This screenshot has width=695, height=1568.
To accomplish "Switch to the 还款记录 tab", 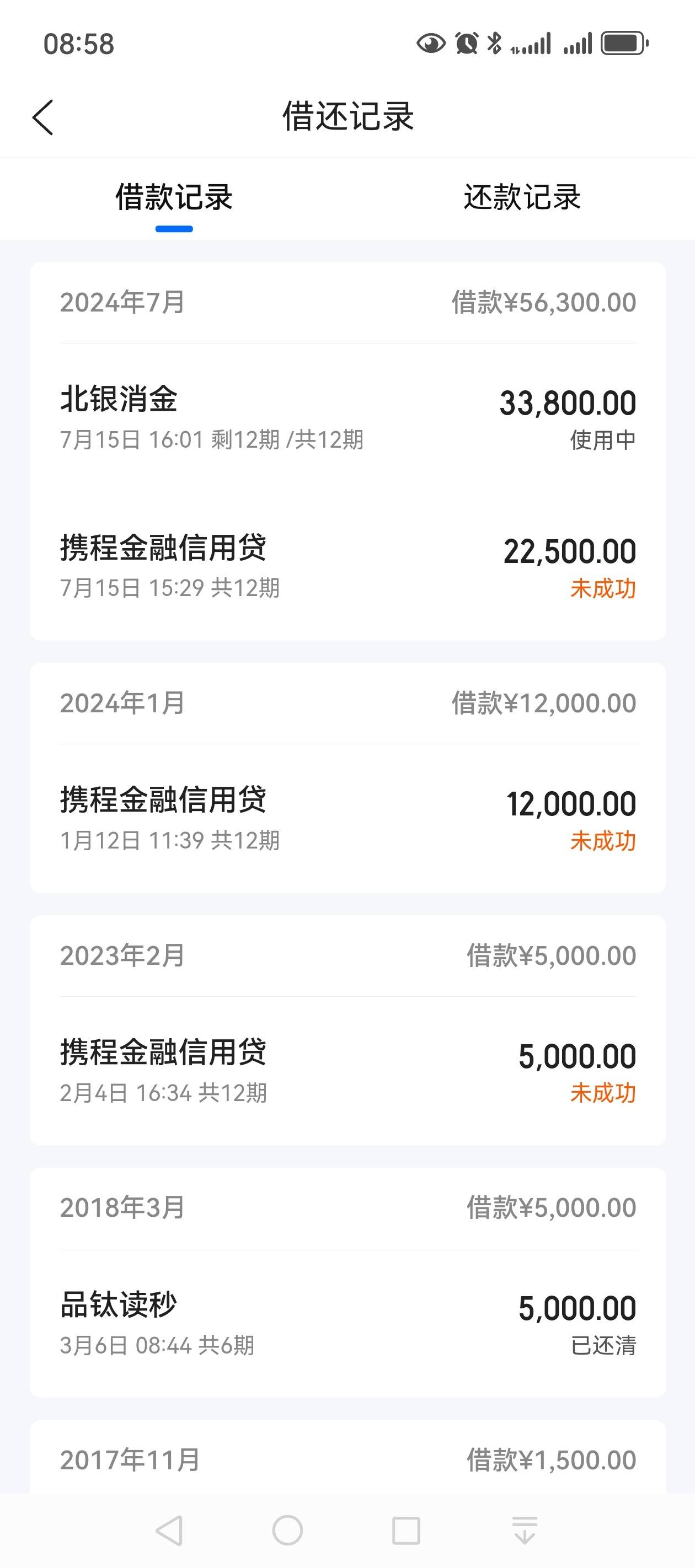I will click(x=521, y=198).
